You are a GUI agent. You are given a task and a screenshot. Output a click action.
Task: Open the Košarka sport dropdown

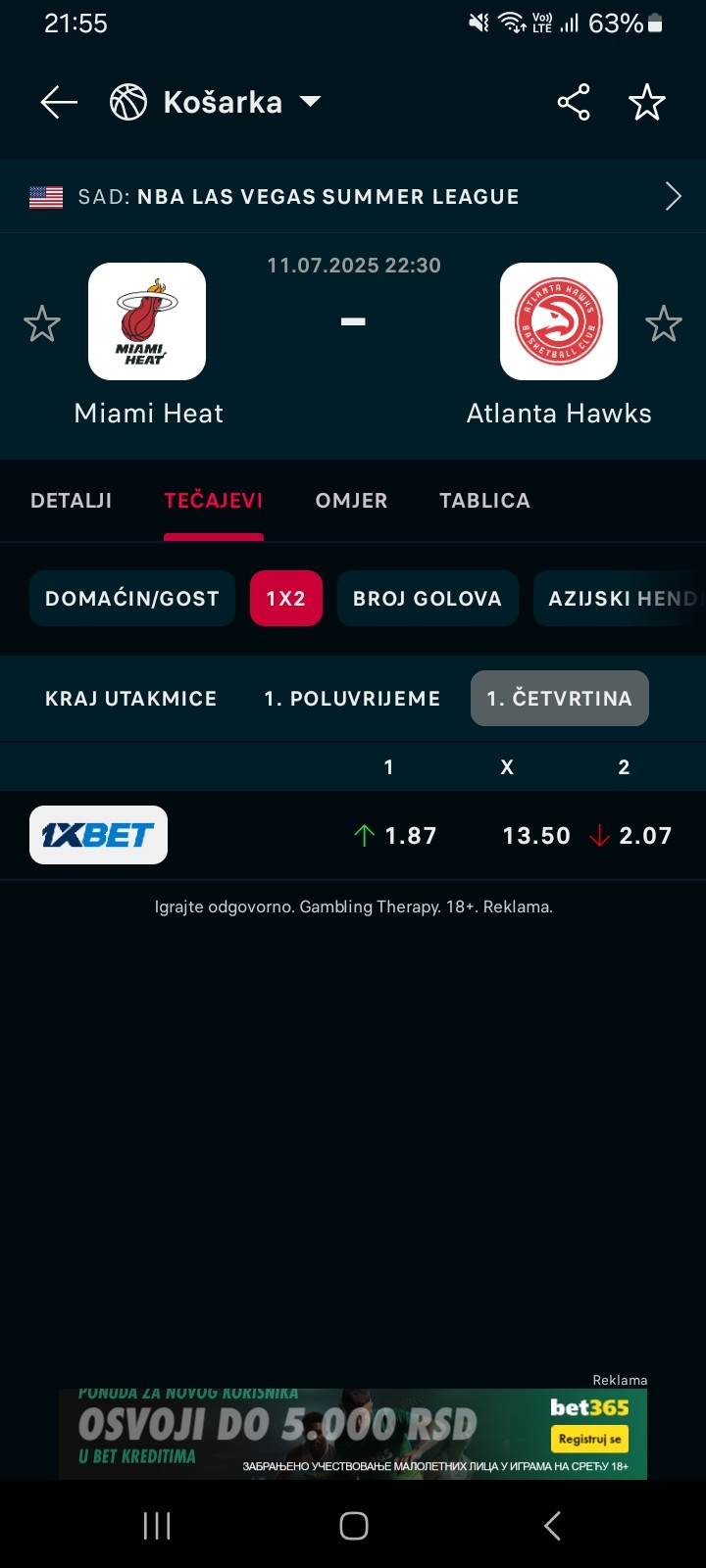216,102
